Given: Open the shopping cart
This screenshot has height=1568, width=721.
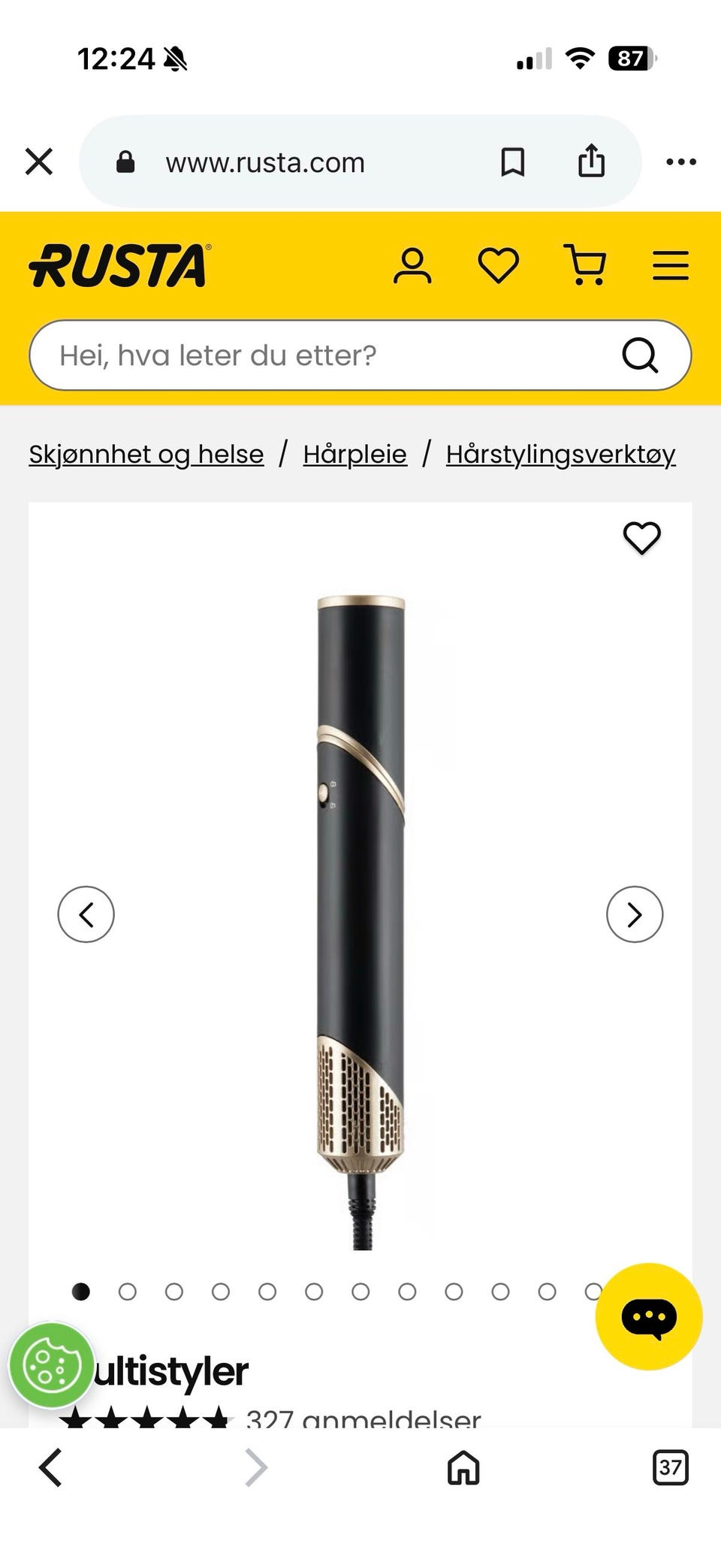Looking at the screenshot, I should point(585,265).
